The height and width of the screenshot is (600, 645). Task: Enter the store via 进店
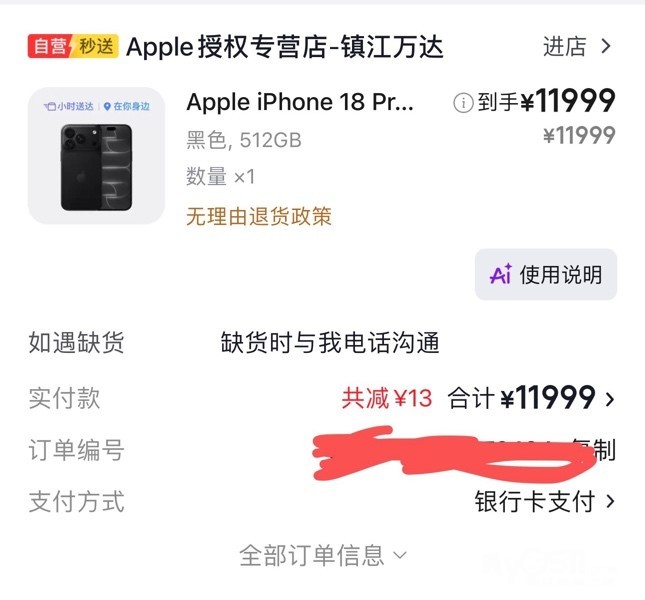(x=577, y=46)
